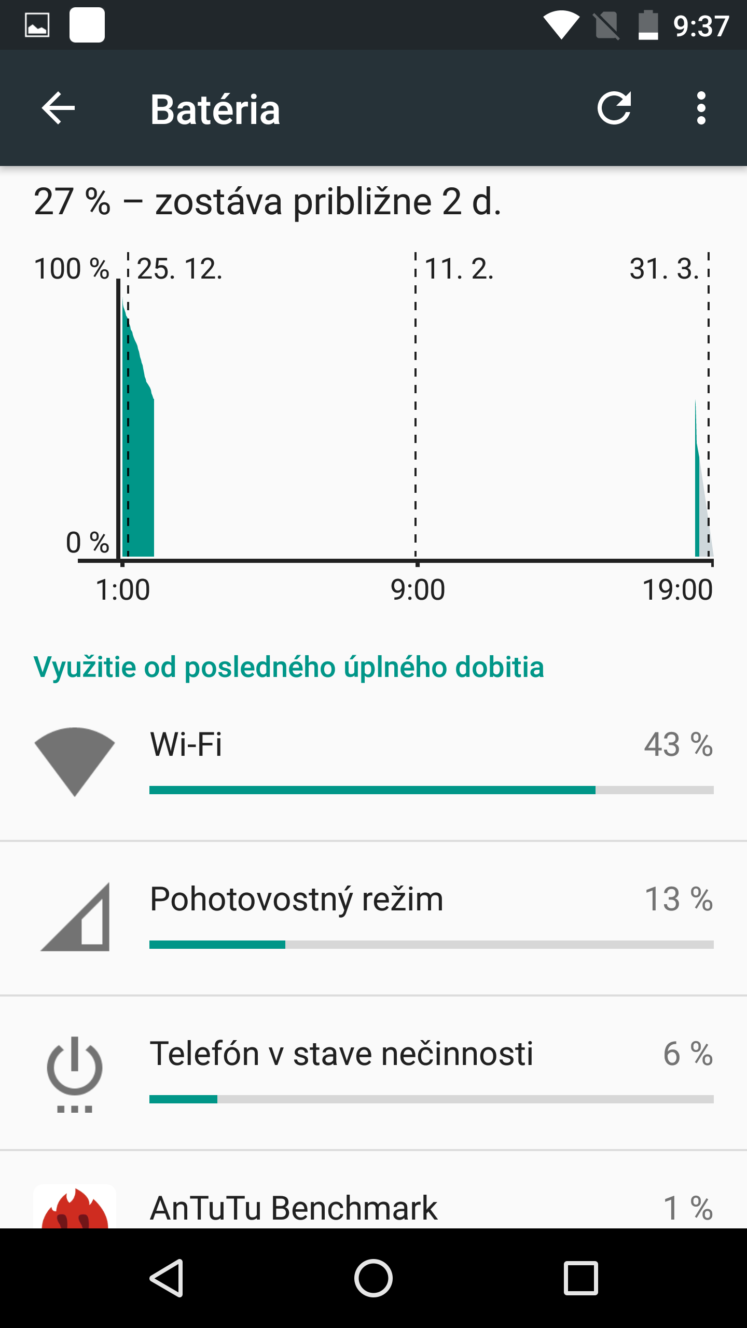Tap the system home button
Image resolution: width=747 pixels, height=1328 pixels.
373,1277
